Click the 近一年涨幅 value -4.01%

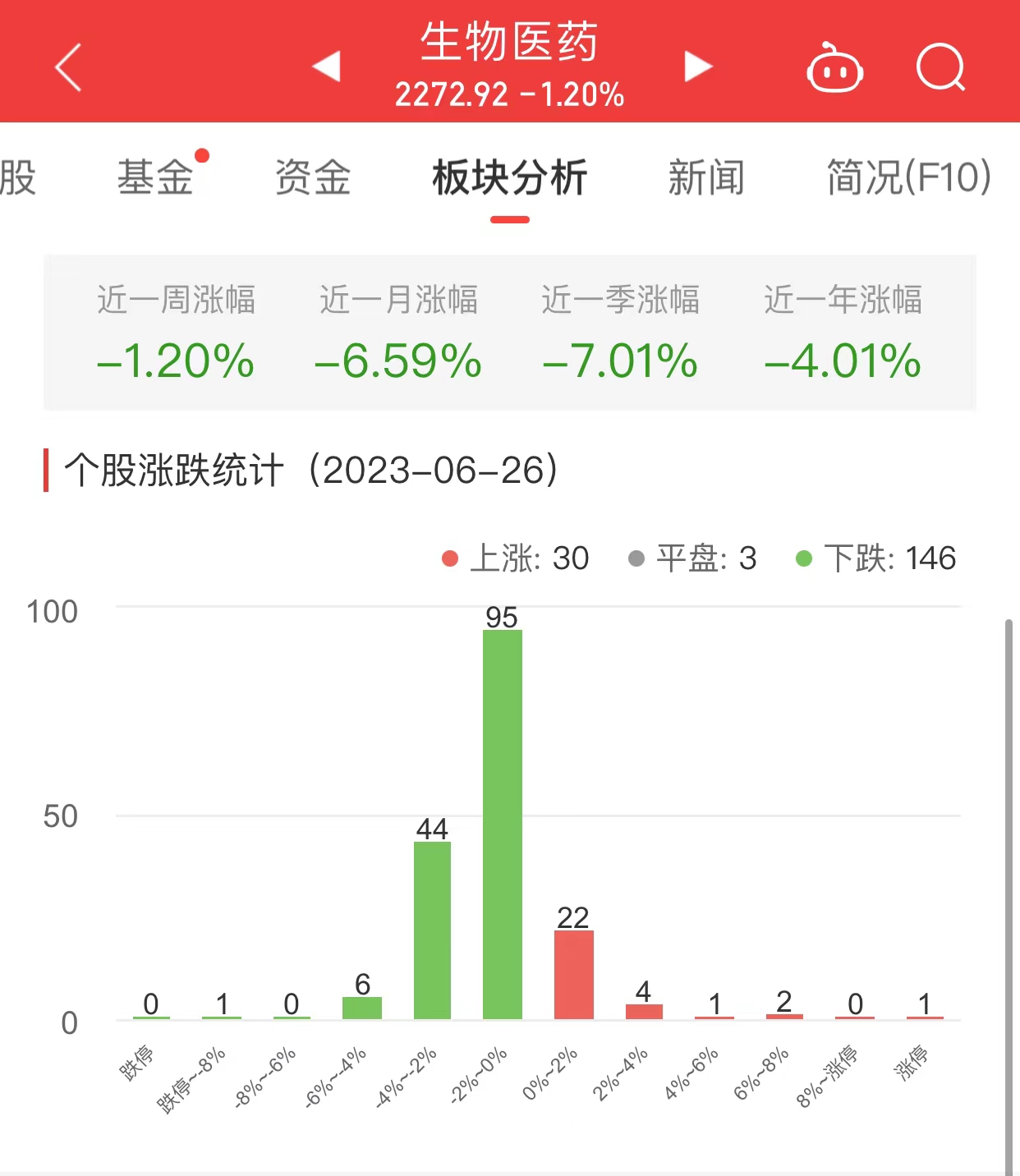pos(844,360)
